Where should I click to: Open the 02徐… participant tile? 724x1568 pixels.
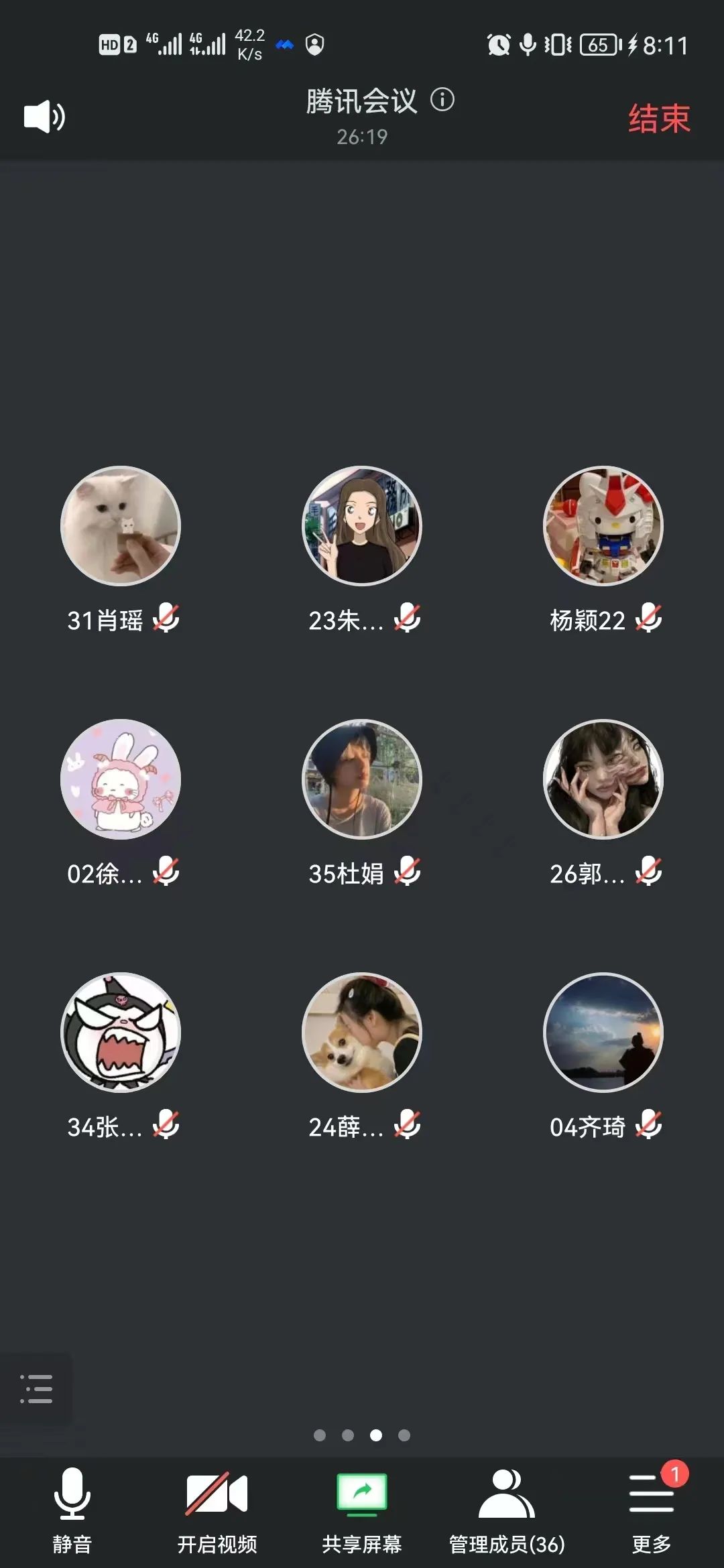[x=121, y=779]
